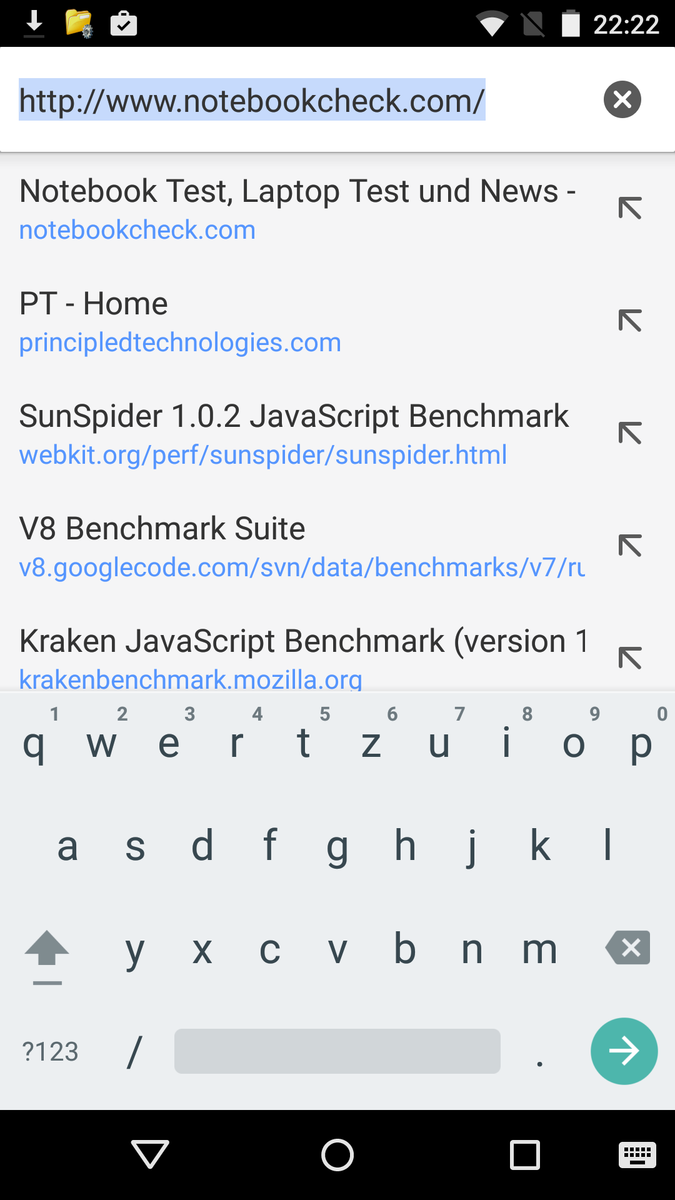Tap the space bar

(x=337, y=1051)
